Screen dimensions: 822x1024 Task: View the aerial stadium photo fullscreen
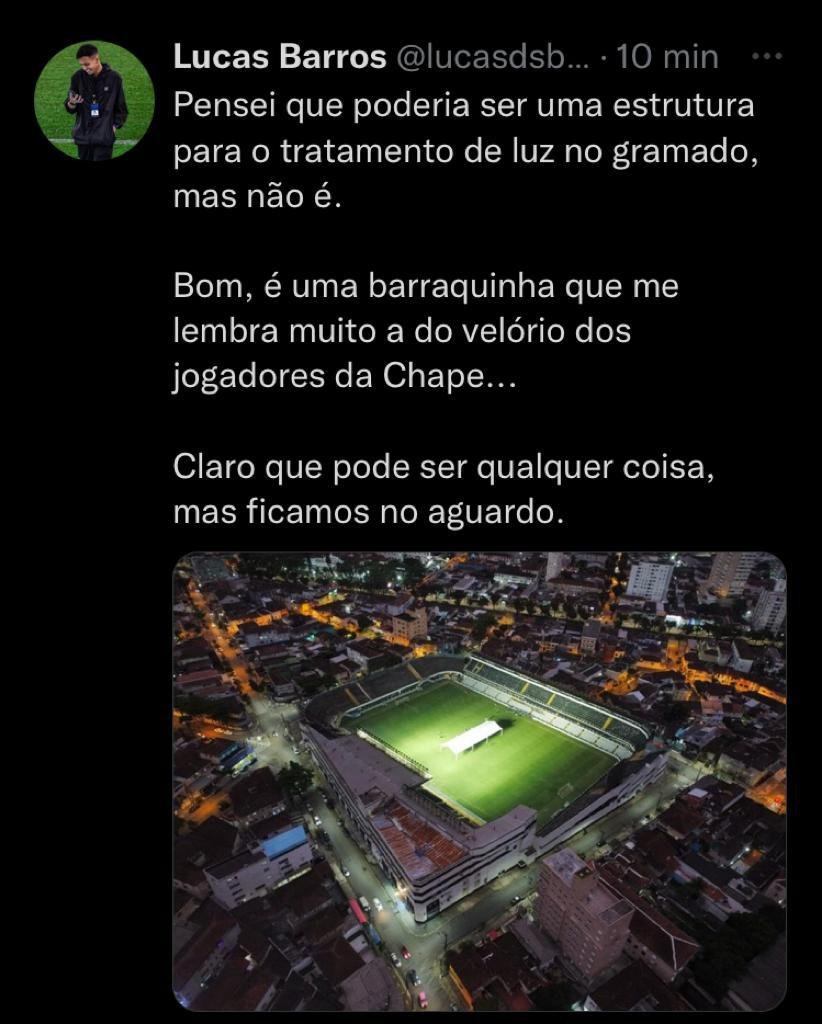479,780
